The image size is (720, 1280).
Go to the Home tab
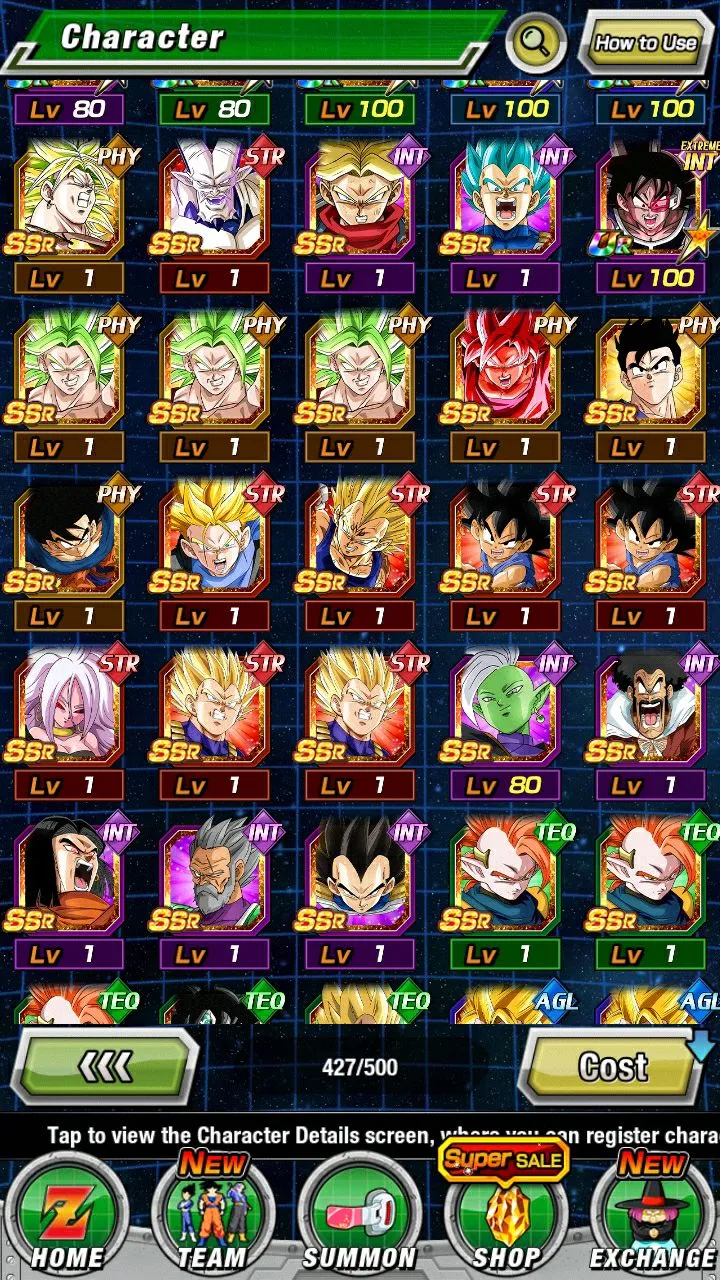click(x=66, y=1222)
